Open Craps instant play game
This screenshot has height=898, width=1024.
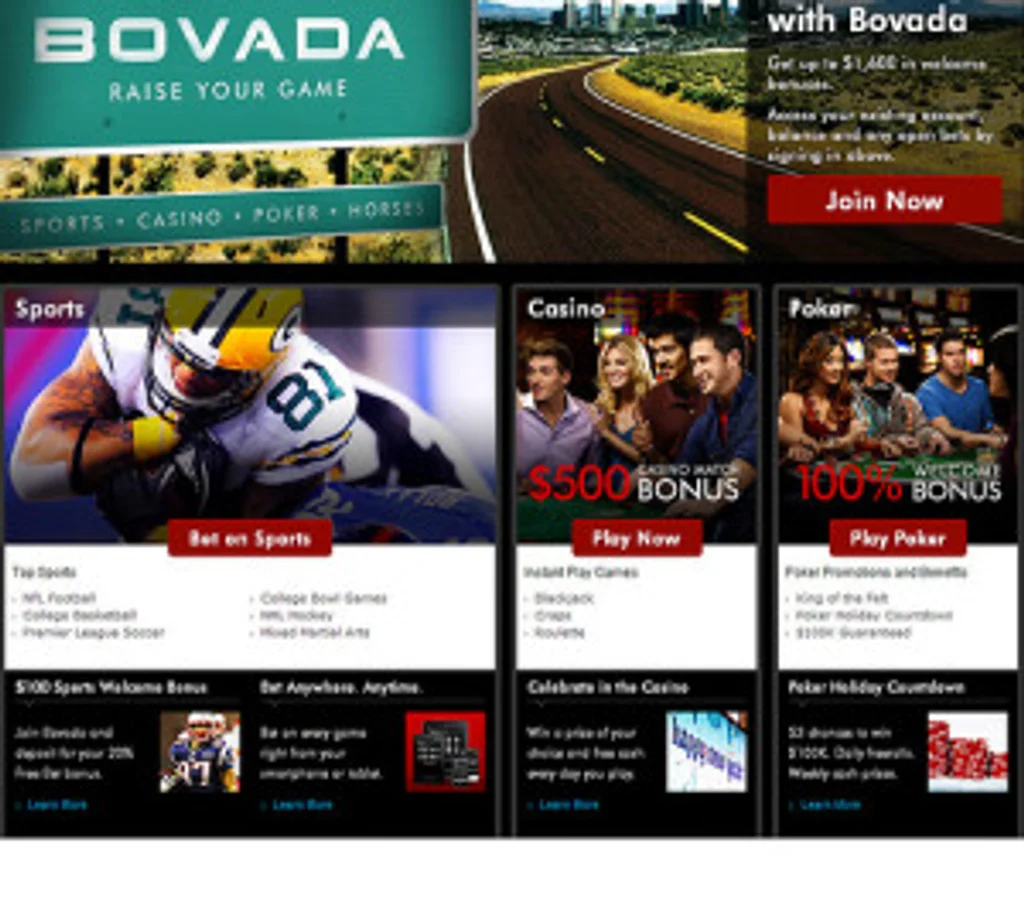(x=552, y=616)
